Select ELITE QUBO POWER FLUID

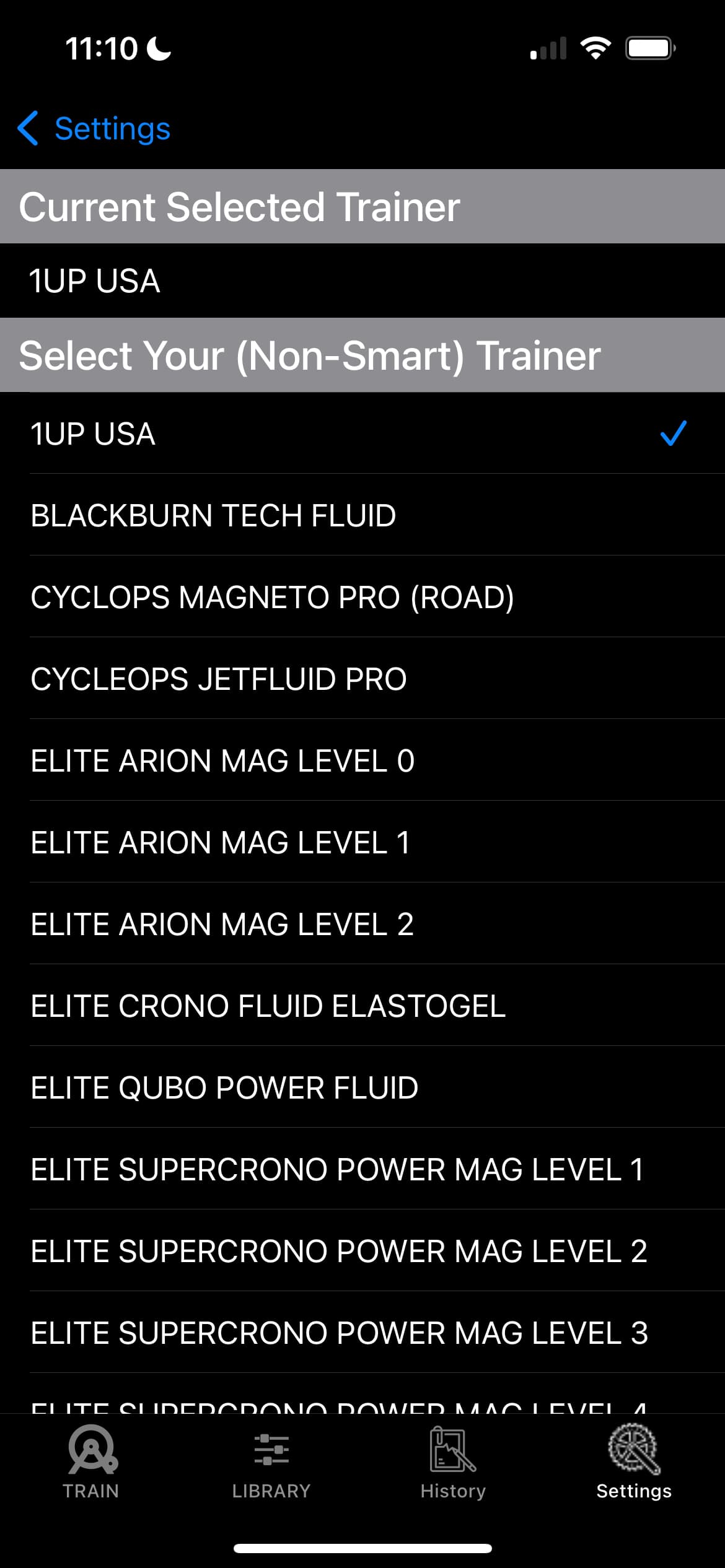click(x=362, y=1087)
